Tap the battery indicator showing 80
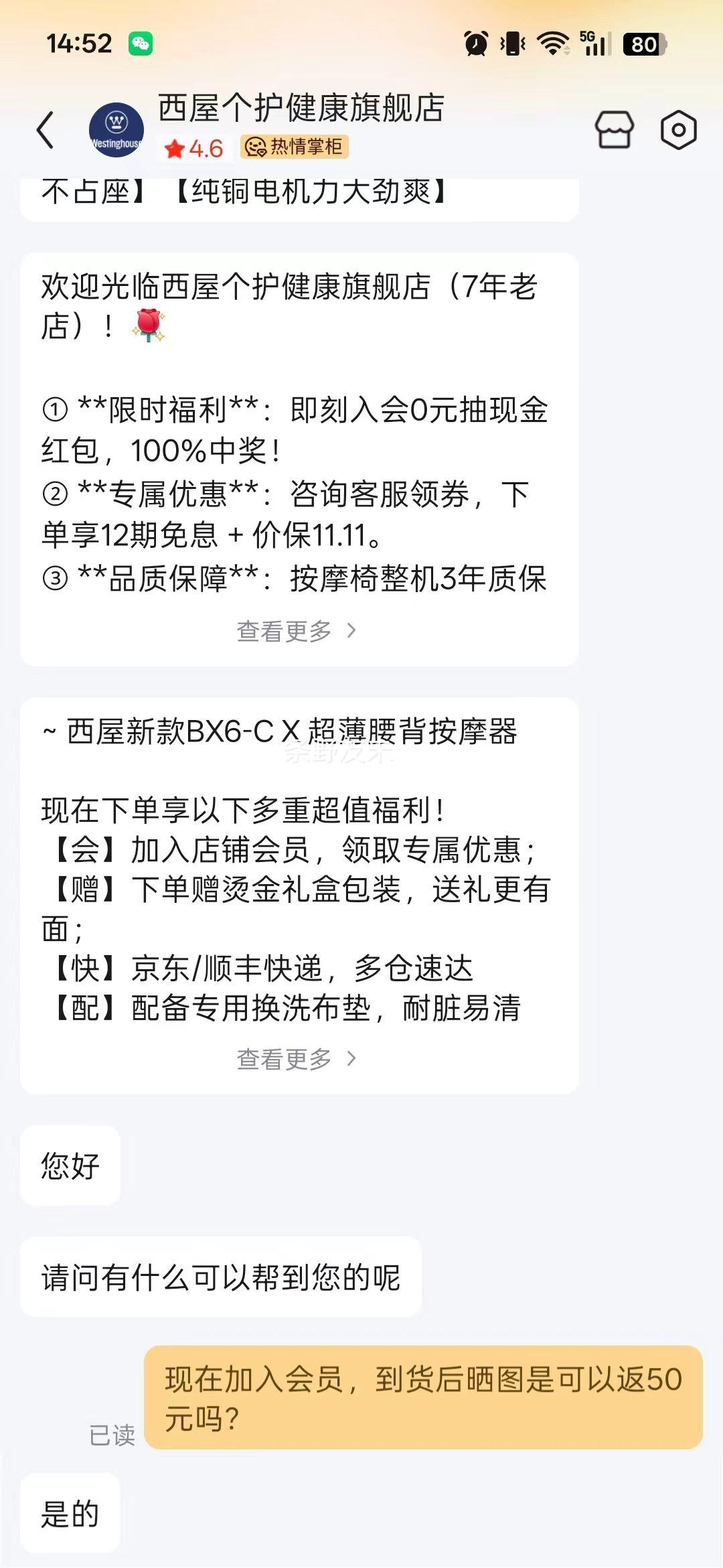The height and width of the screenshot is (1568, 723). point(641,42)
